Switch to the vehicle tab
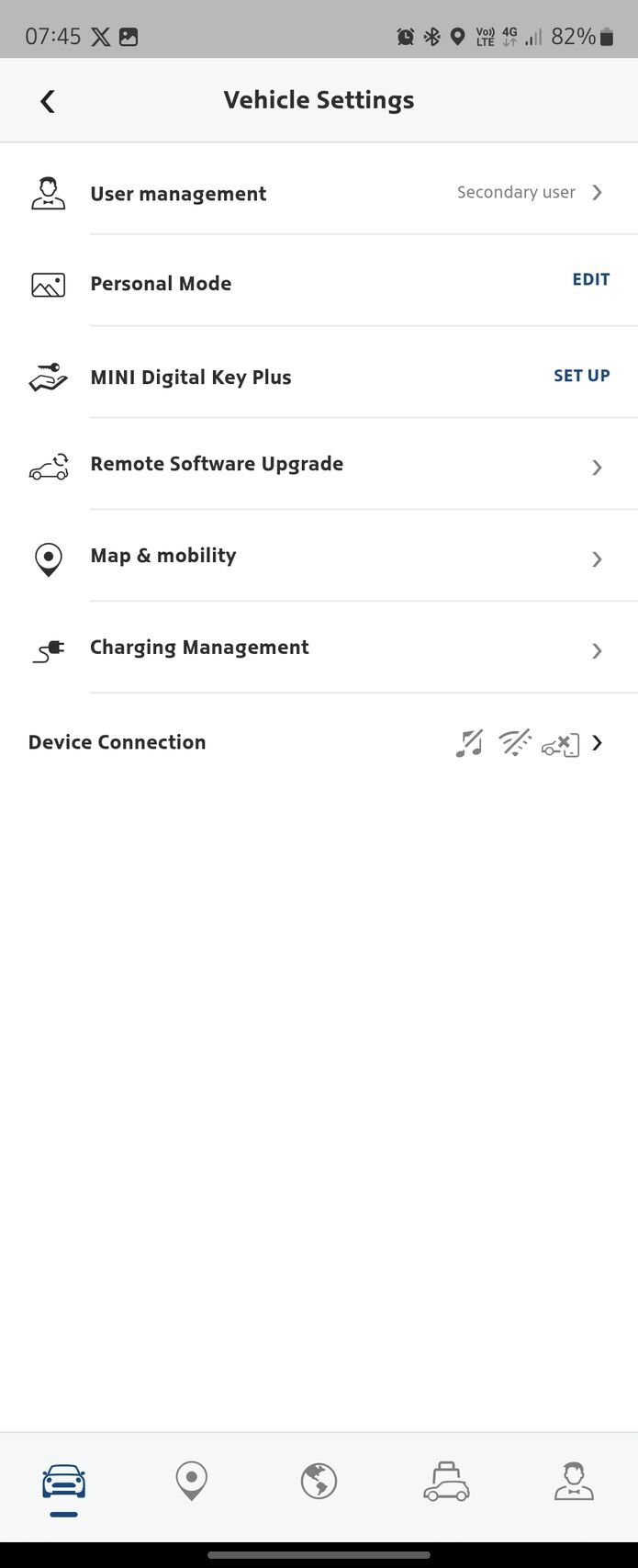The height and width of the screenshot is (1568, 638). click(64, 1482)
